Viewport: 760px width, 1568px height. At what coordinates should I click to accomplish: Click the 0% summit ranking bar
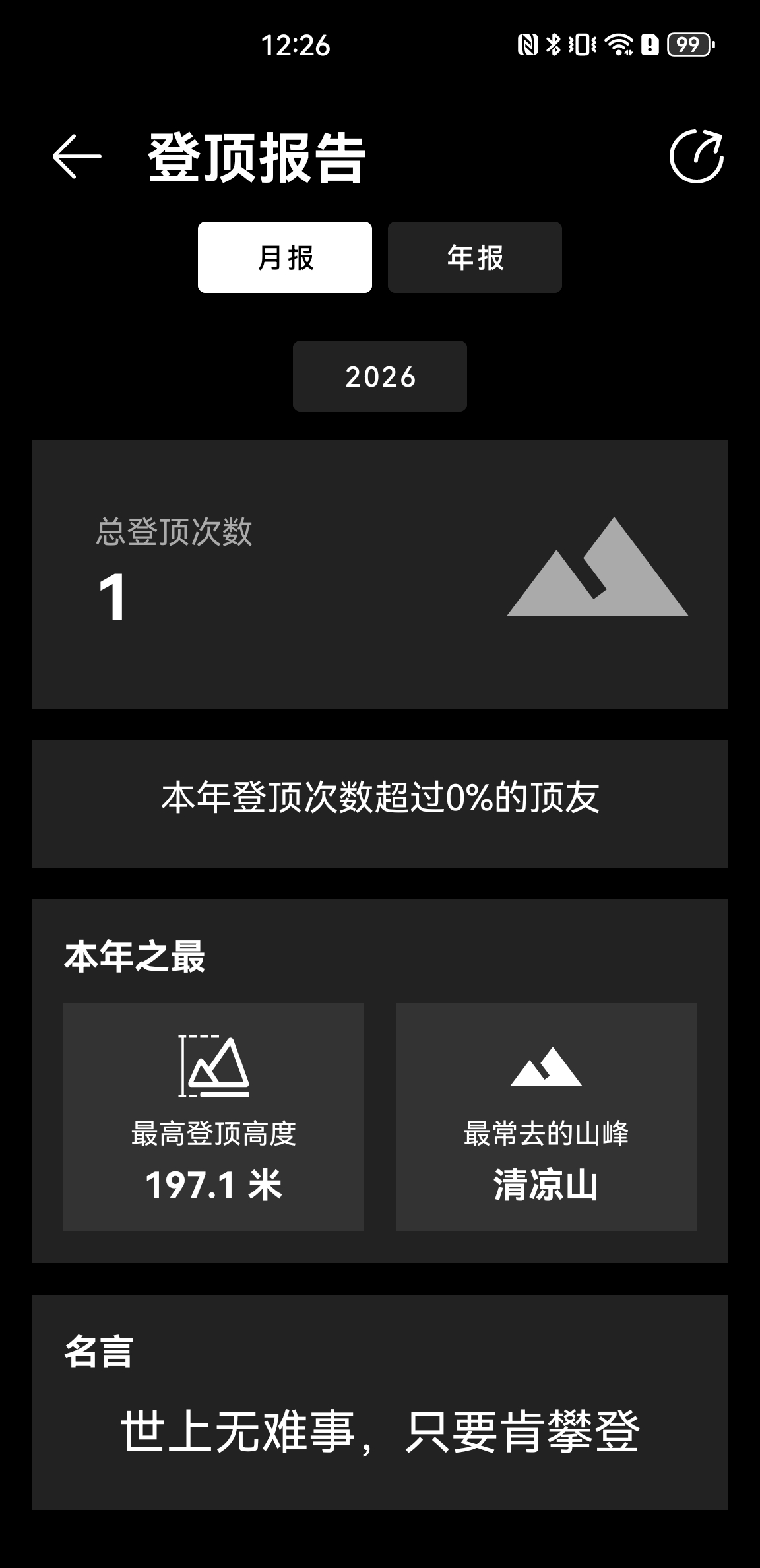coord(380,801)
